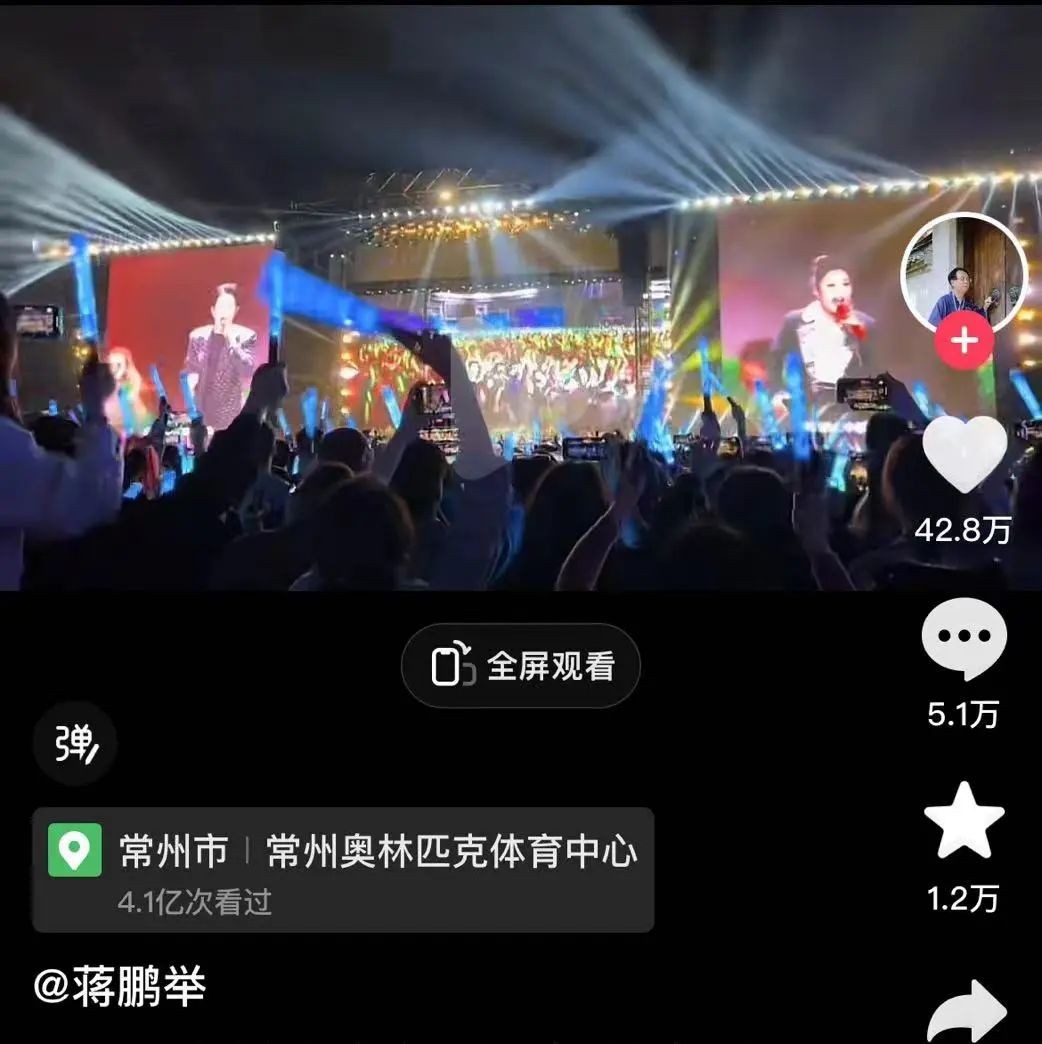Open the @蒋鹏举 user profile

pos(120,987)
